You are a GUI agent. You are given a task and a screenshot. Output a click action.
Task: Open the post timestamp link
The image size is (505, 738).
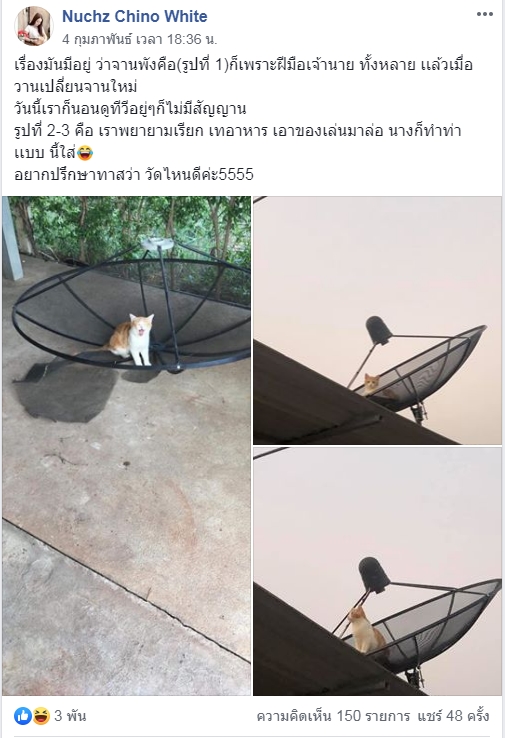[x=139, y=39]
